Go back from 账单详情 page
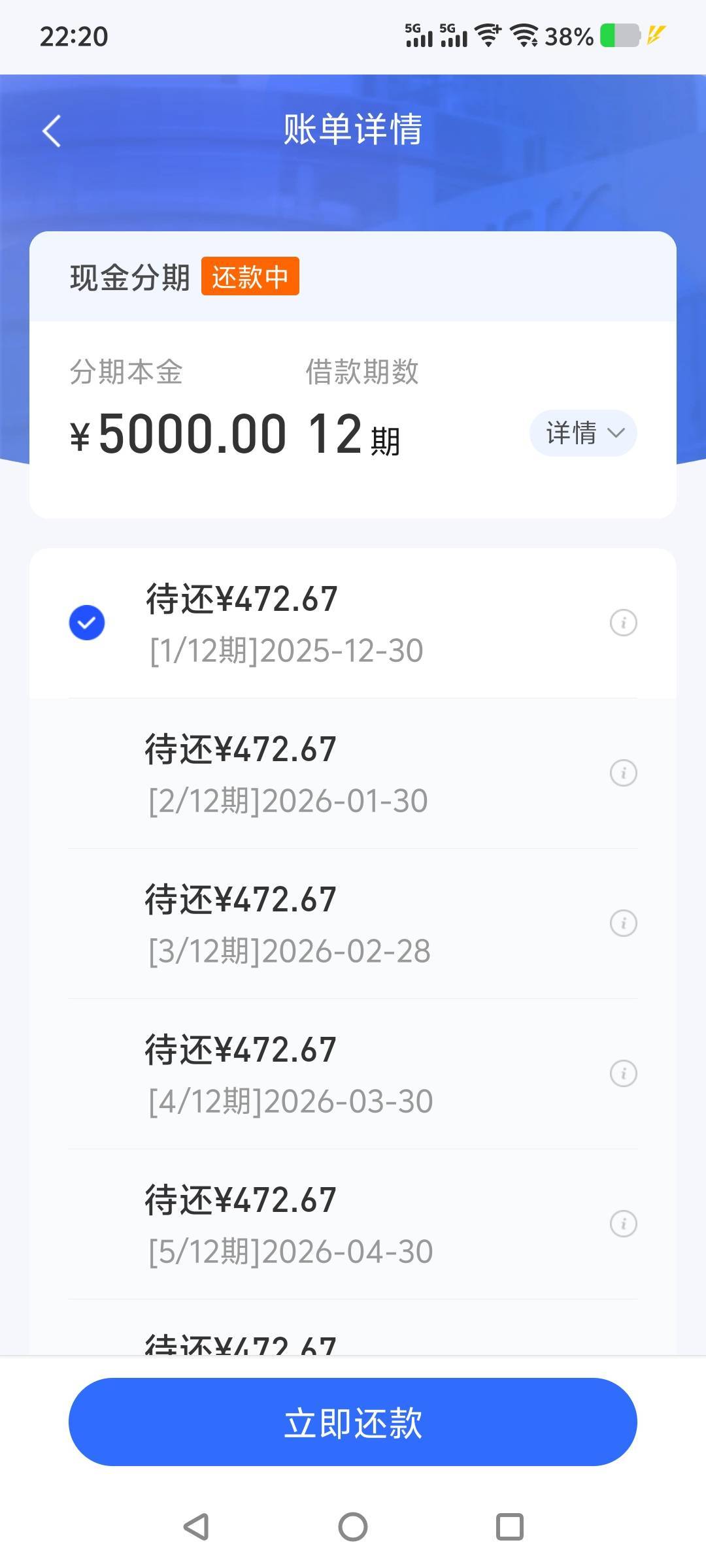Screen dimensions: 706x1568 52,131
